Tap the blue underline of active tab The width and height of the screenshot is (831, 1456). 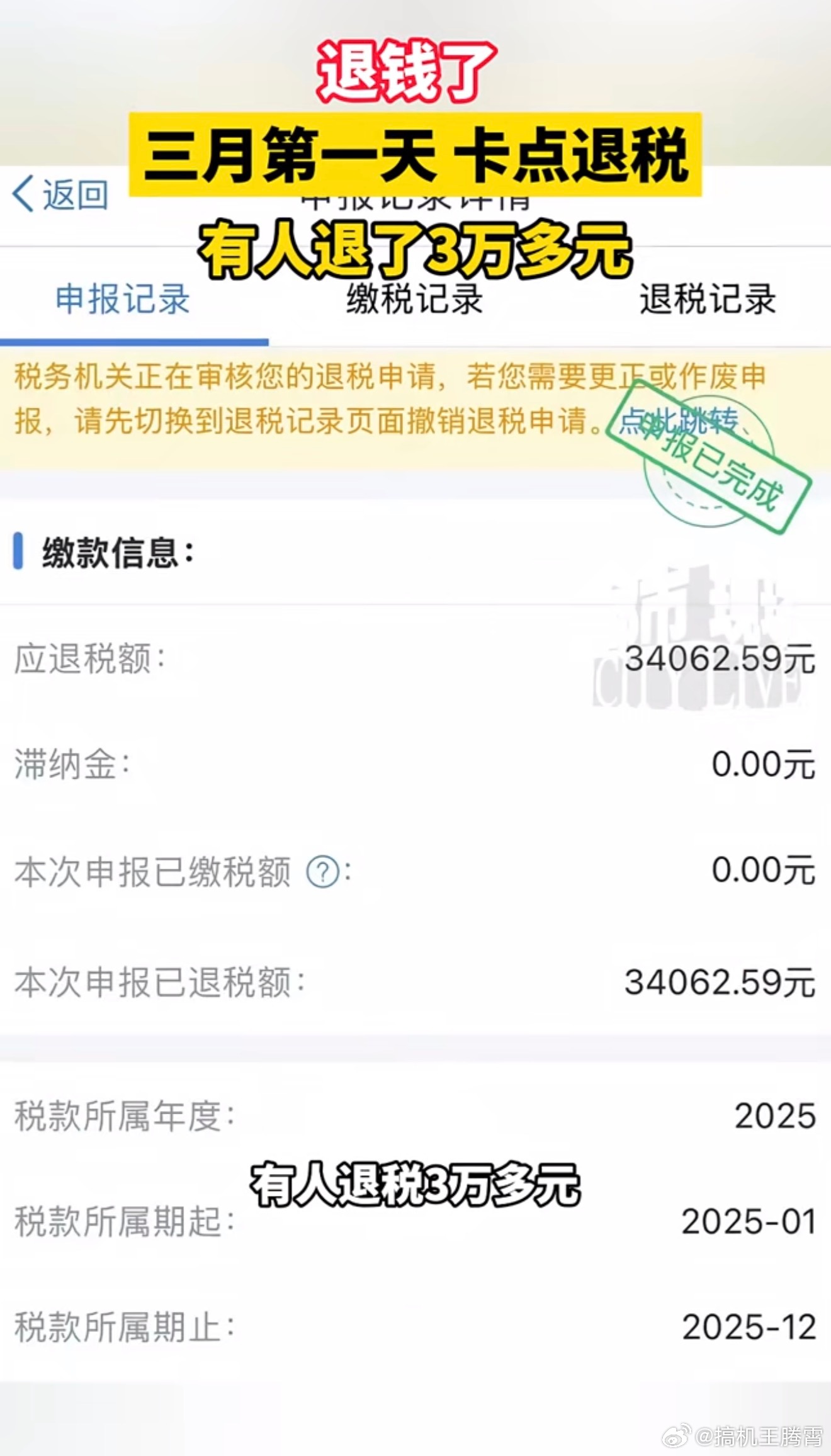[132, 340]
